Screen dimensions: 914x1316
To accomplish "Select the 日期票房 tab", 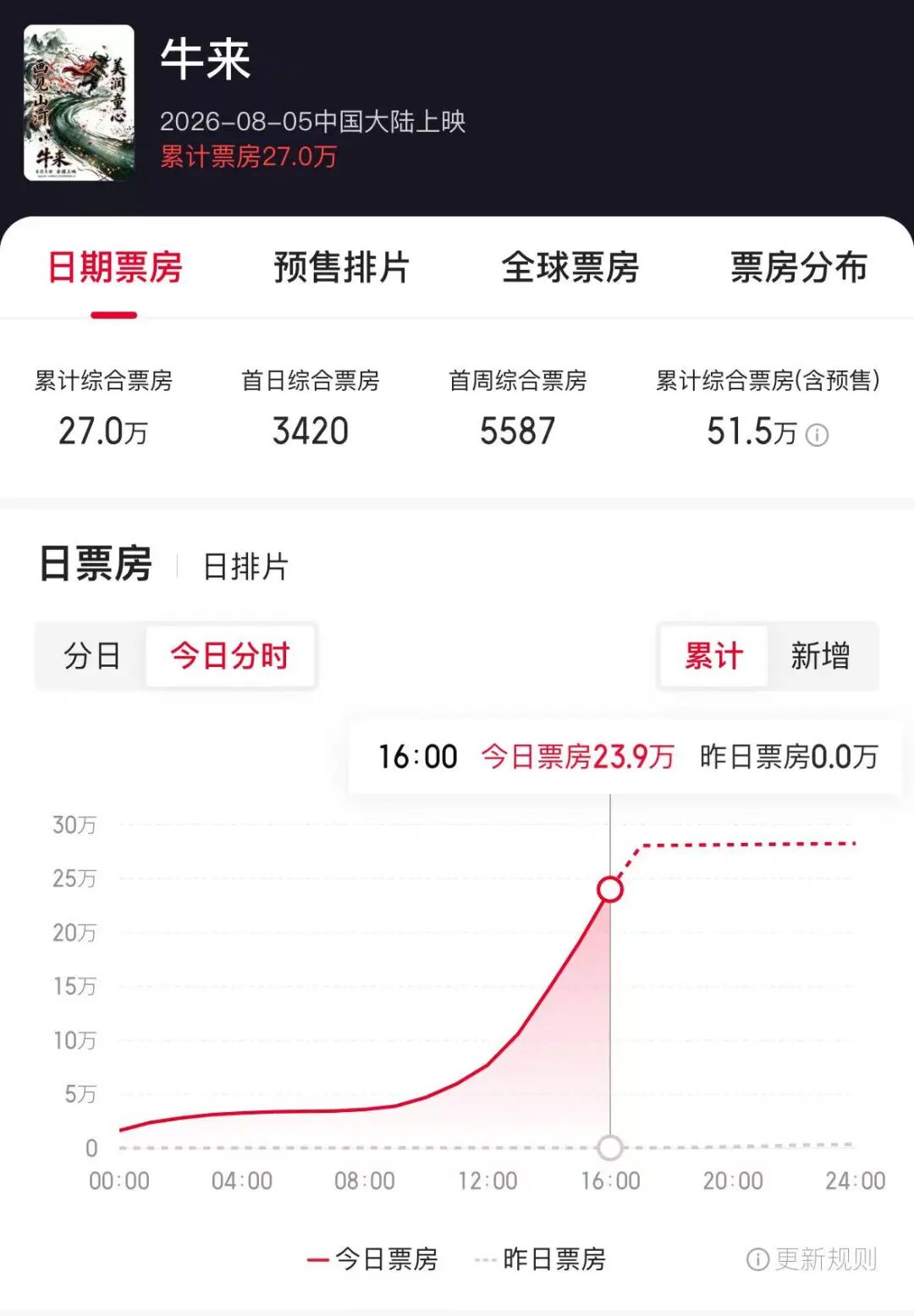I will (x=115, y=267).
